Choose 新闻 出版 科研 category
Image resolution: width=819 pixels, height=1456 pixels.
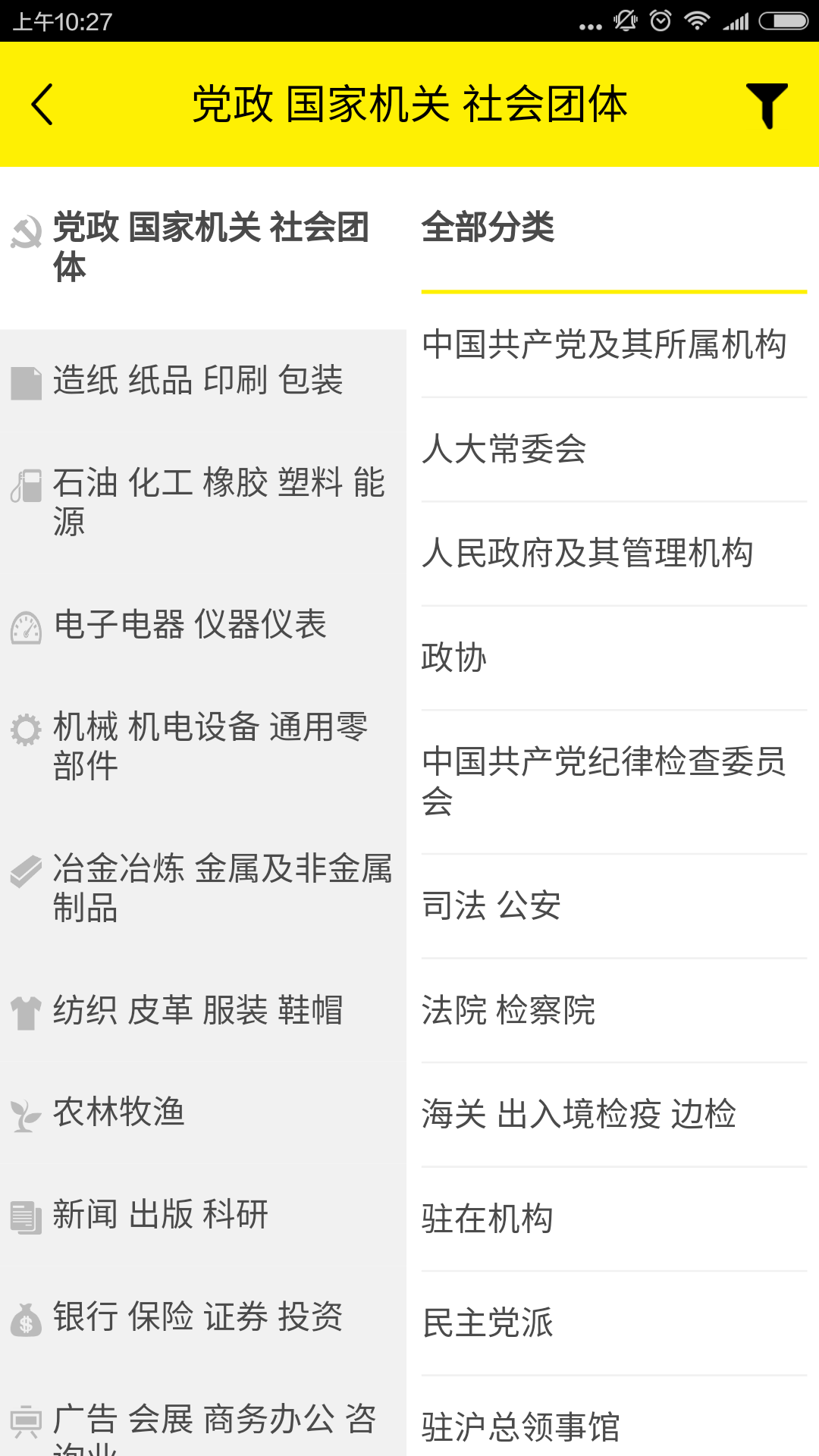click(x=161, y=1215)
